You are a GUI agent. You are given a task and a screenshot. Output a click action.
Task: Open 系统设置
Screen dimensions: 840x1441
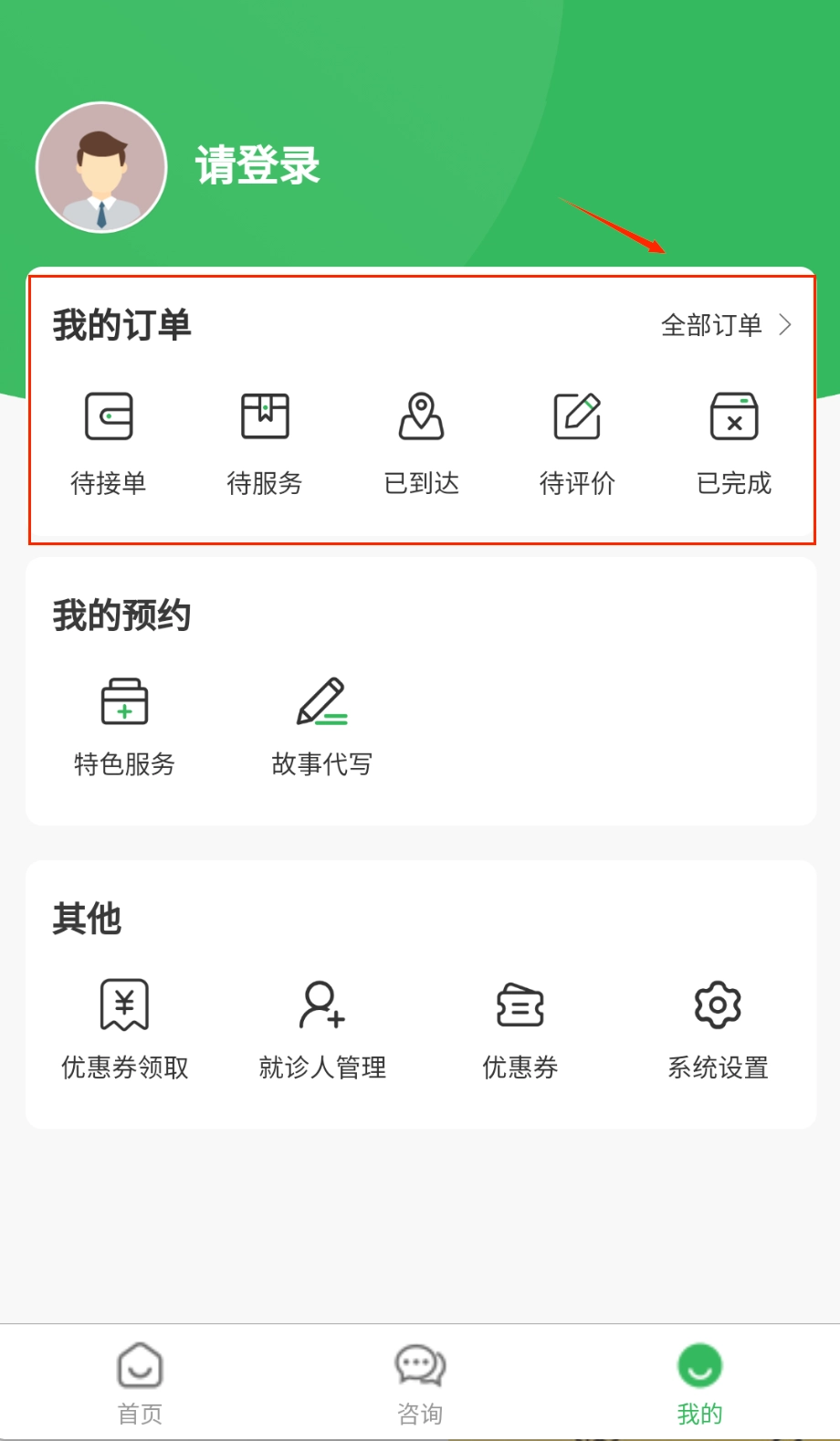click(x=718, y=1029)
